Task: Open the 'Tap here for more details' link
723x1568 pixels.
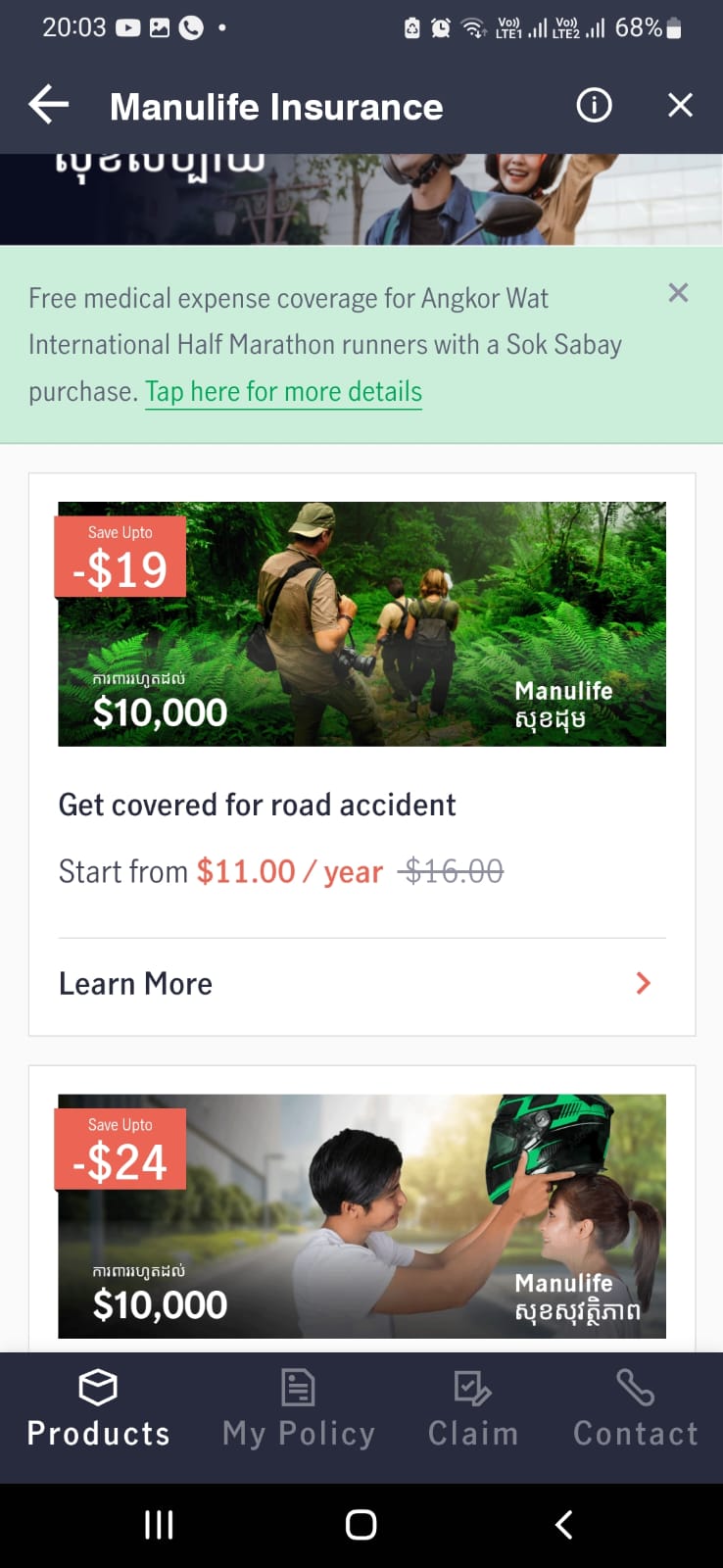Action: pyautogui.click(x=283, y=392)
